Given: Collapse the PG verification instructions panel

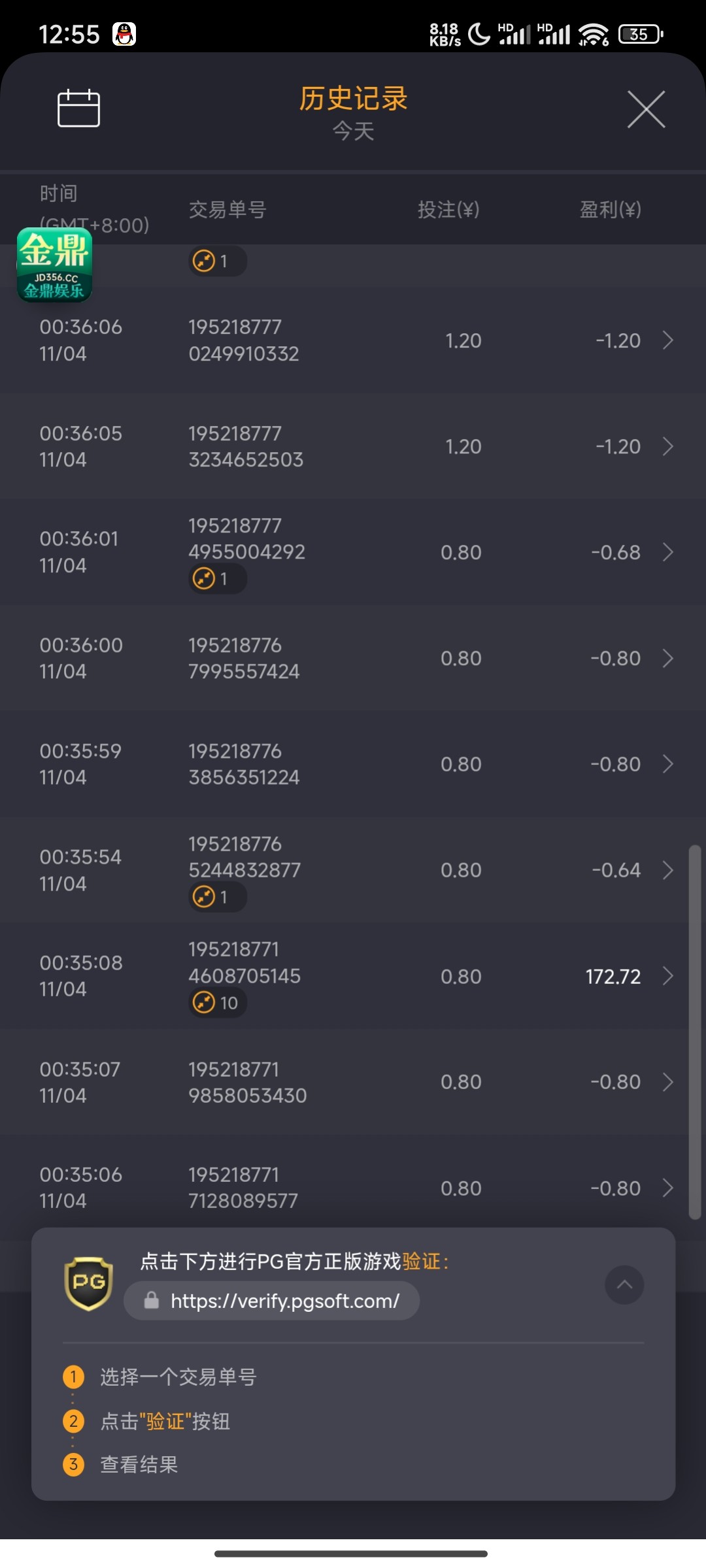Looking at the screenshot, I should click(x=624, y=1284).
